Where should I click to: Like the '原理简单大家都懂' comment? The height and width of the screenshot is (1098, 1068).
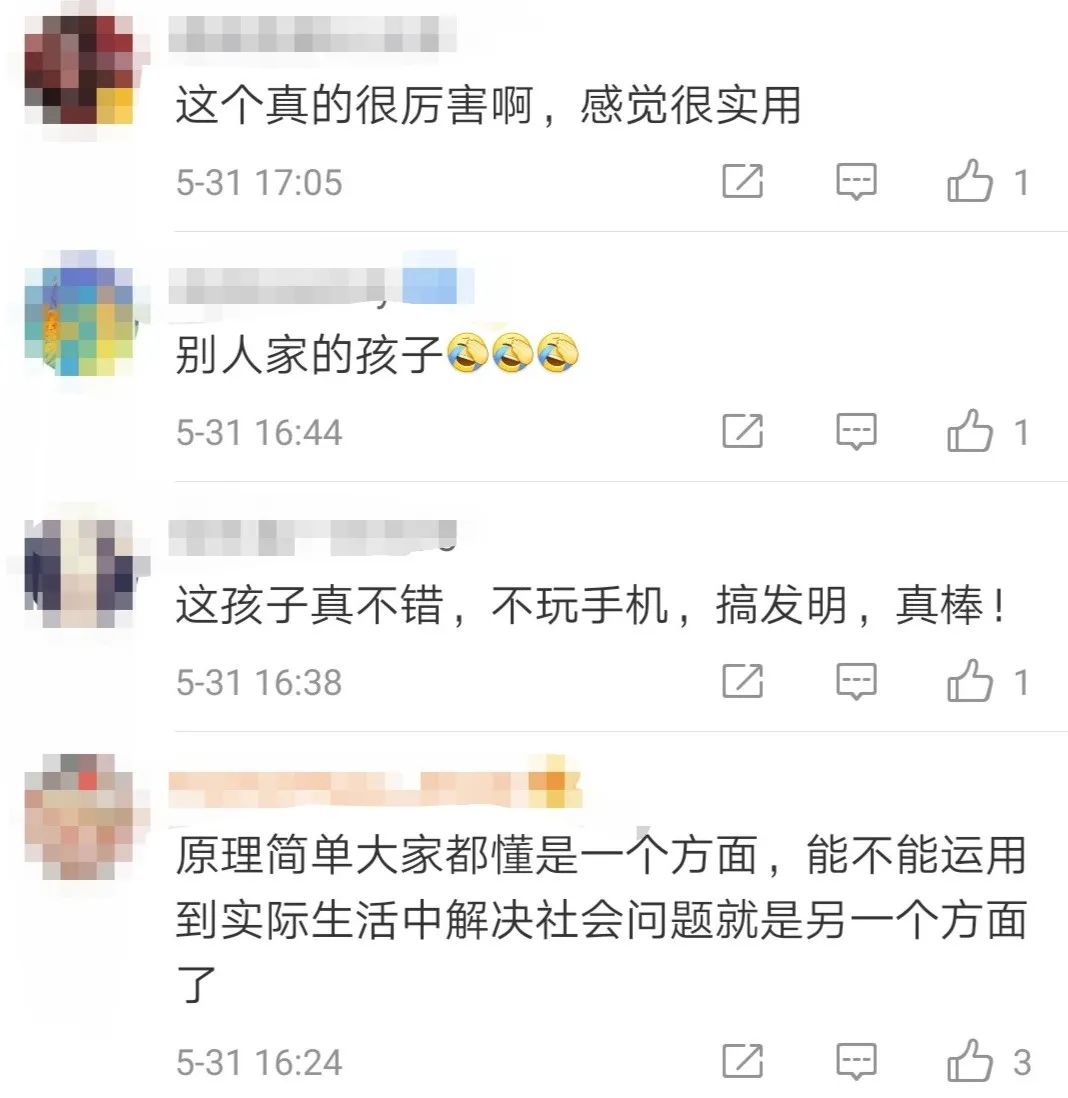[x=970, y=1062]
